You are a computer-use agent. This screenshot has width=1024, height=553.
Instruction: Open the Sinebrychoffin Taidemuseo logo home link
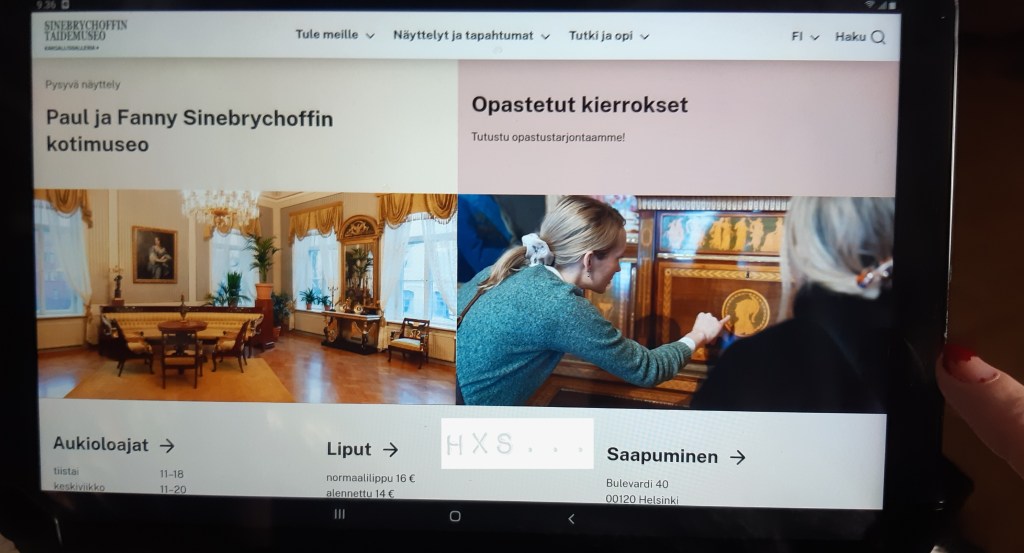pos(85,33)
